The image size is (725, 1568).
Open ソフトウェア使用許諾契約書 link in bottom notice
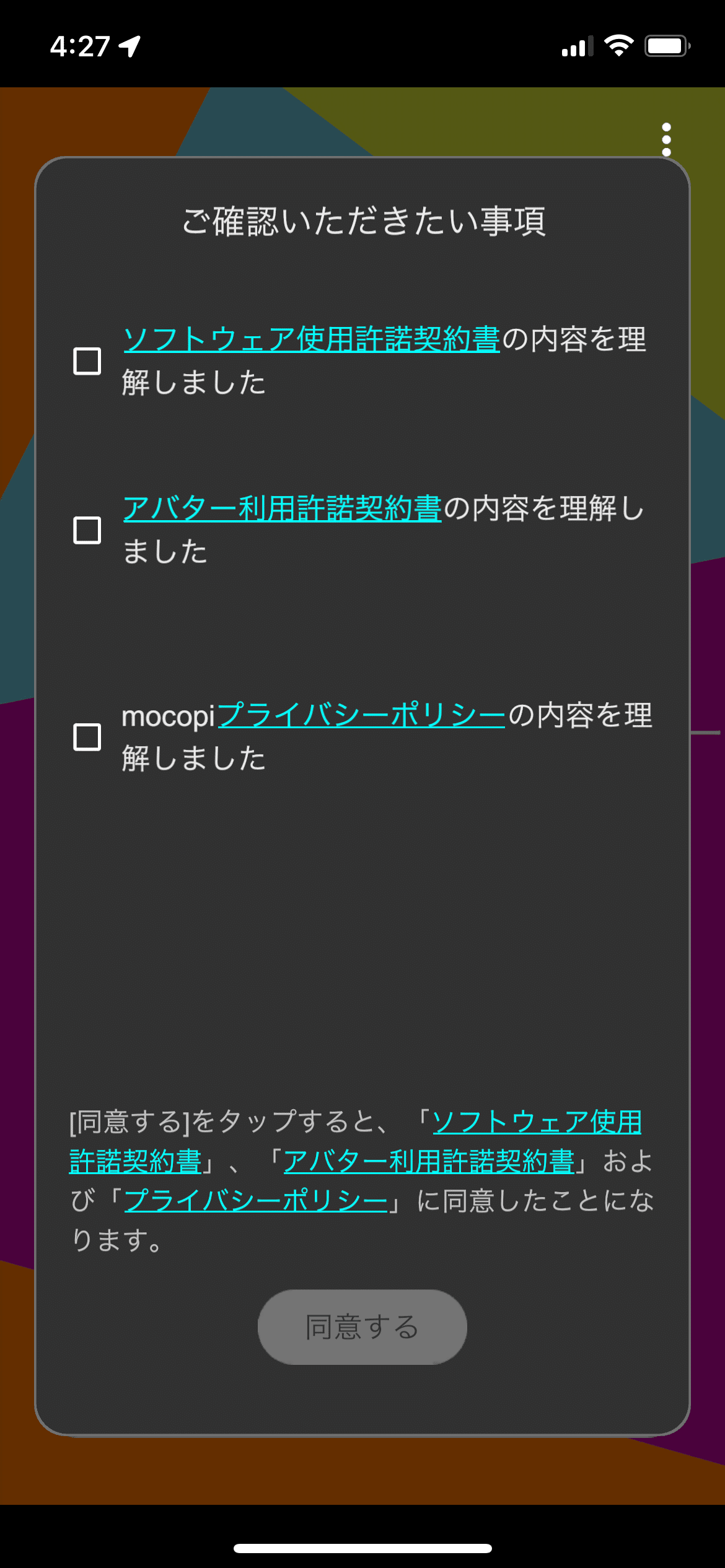tap(536, 1122)
